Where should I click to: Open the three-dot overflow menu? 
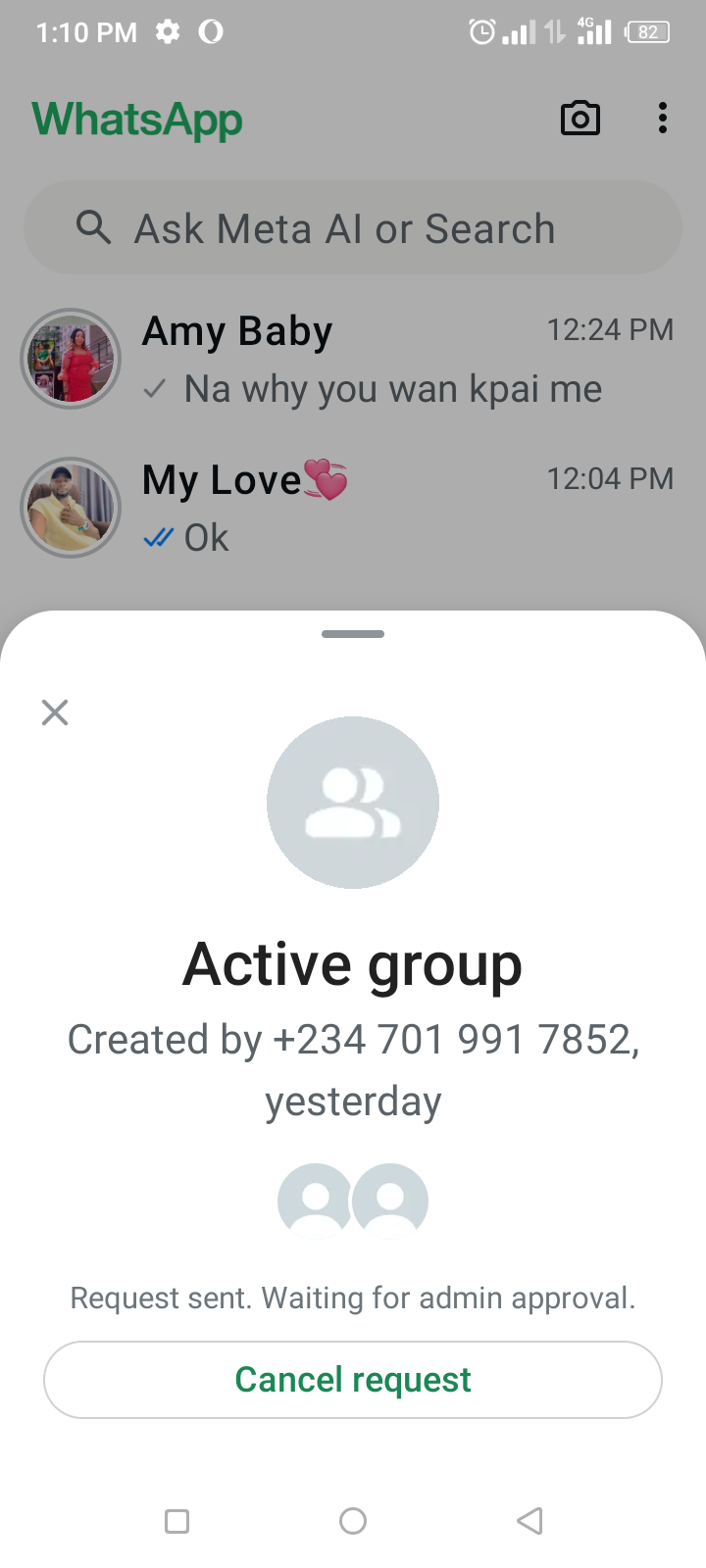[x=663, y=119]
